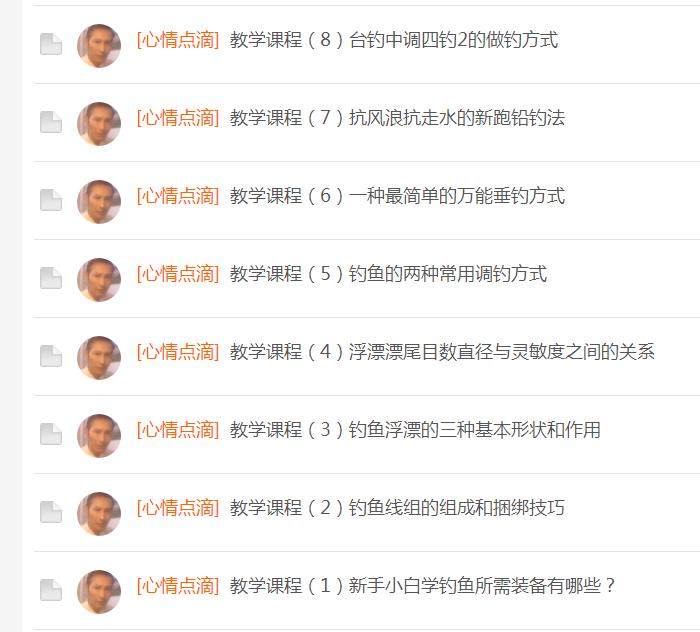Image resolution: width=700 pixels, height=632 pixels.
Task: Filter by [心情点滴] tag on 教学课程（1）row
Action: click(x=177, y=587)
